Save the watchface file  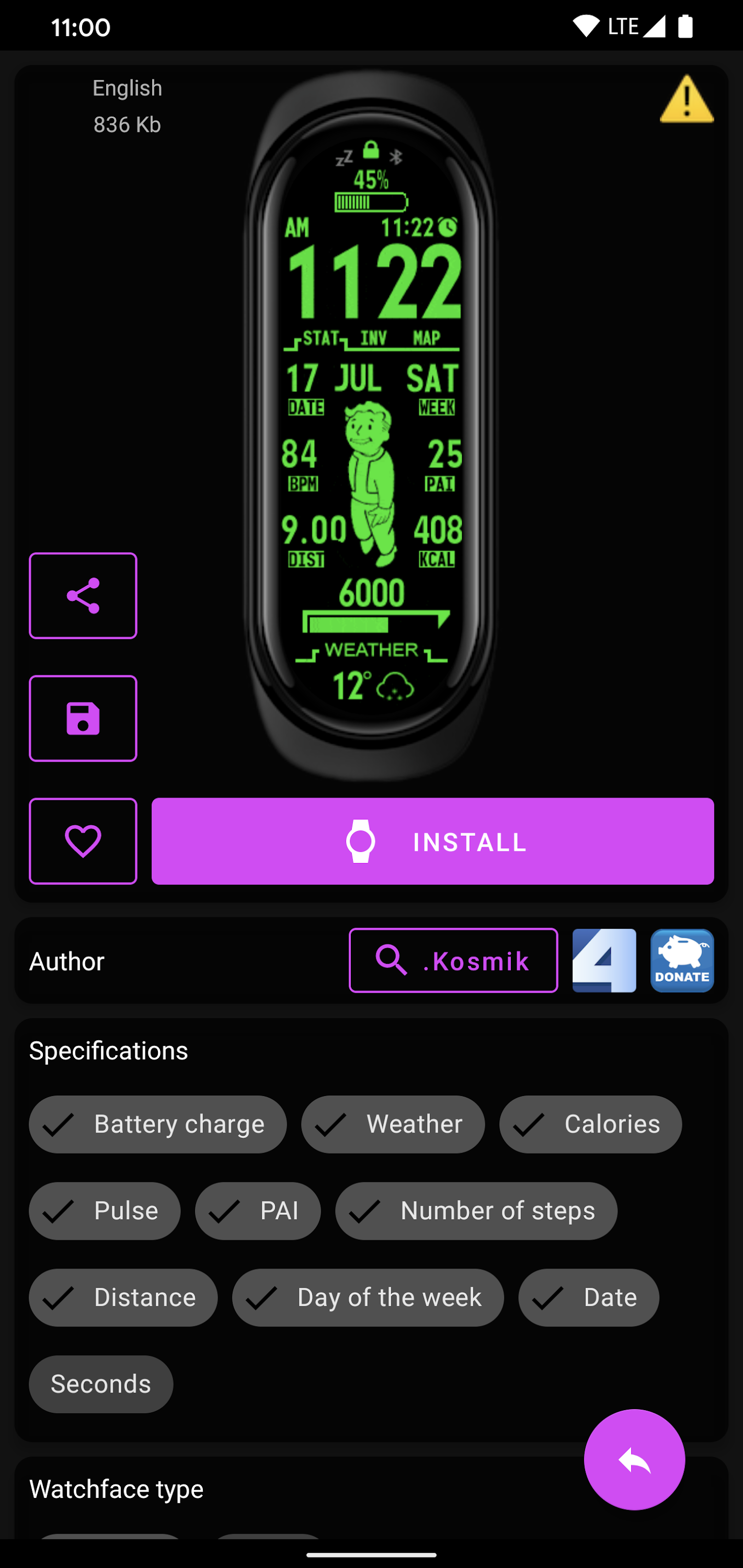click(x=83, y=718)
